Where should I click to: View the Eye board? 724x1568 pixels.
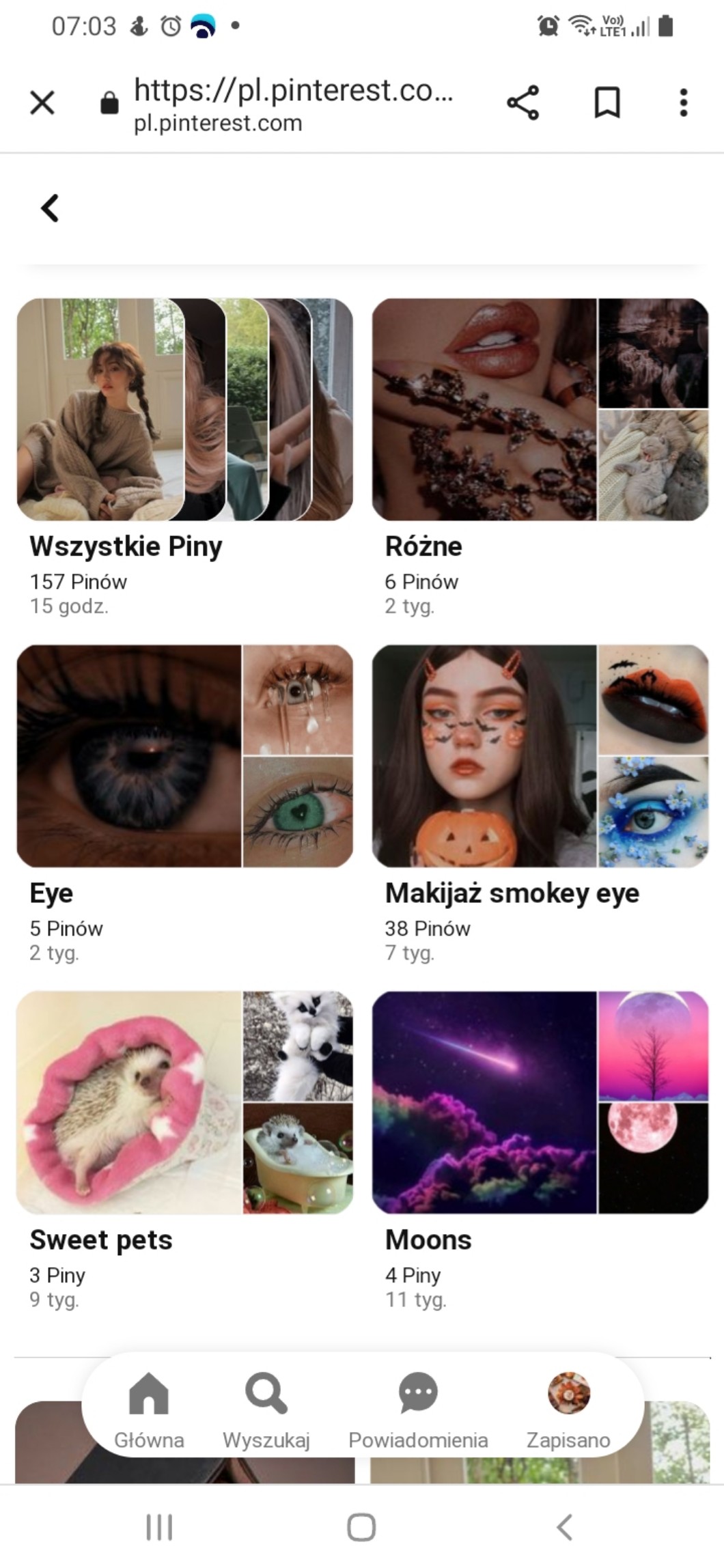tap(185, 756)
